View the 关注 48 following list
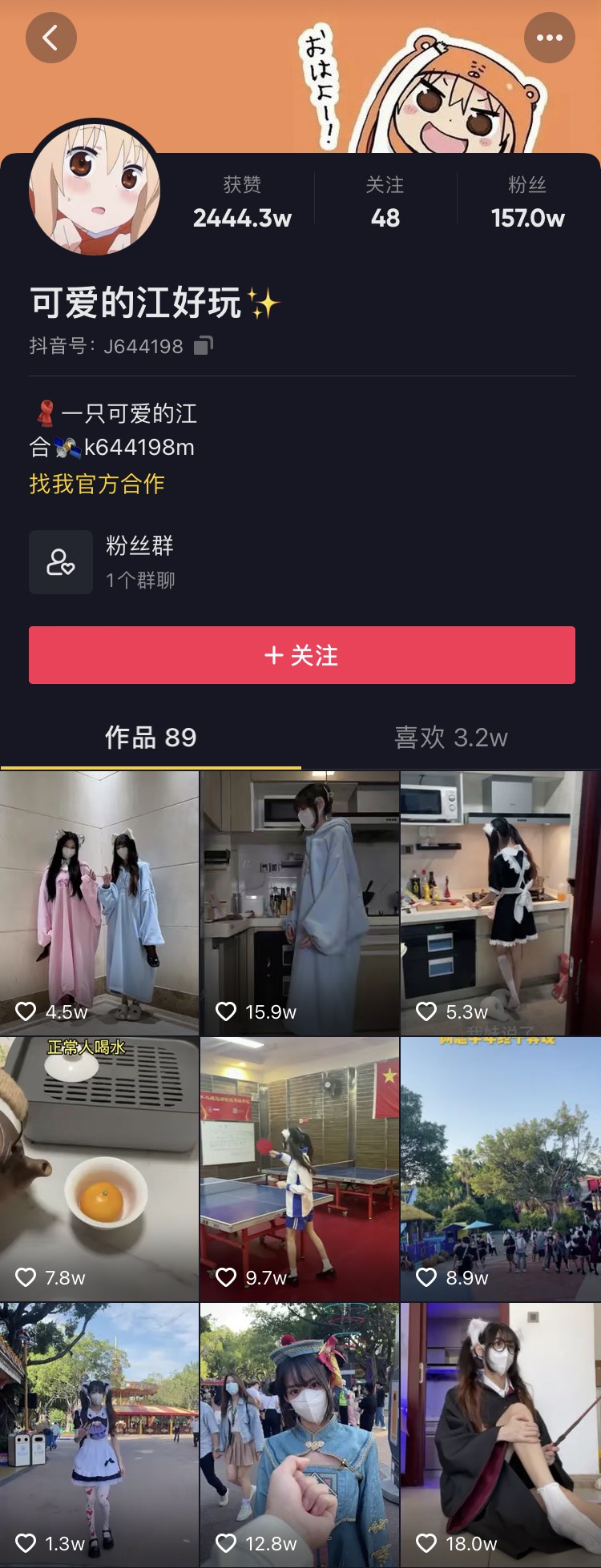The height and width of the screenshot is (1568, 601). [x=385, y=202]
